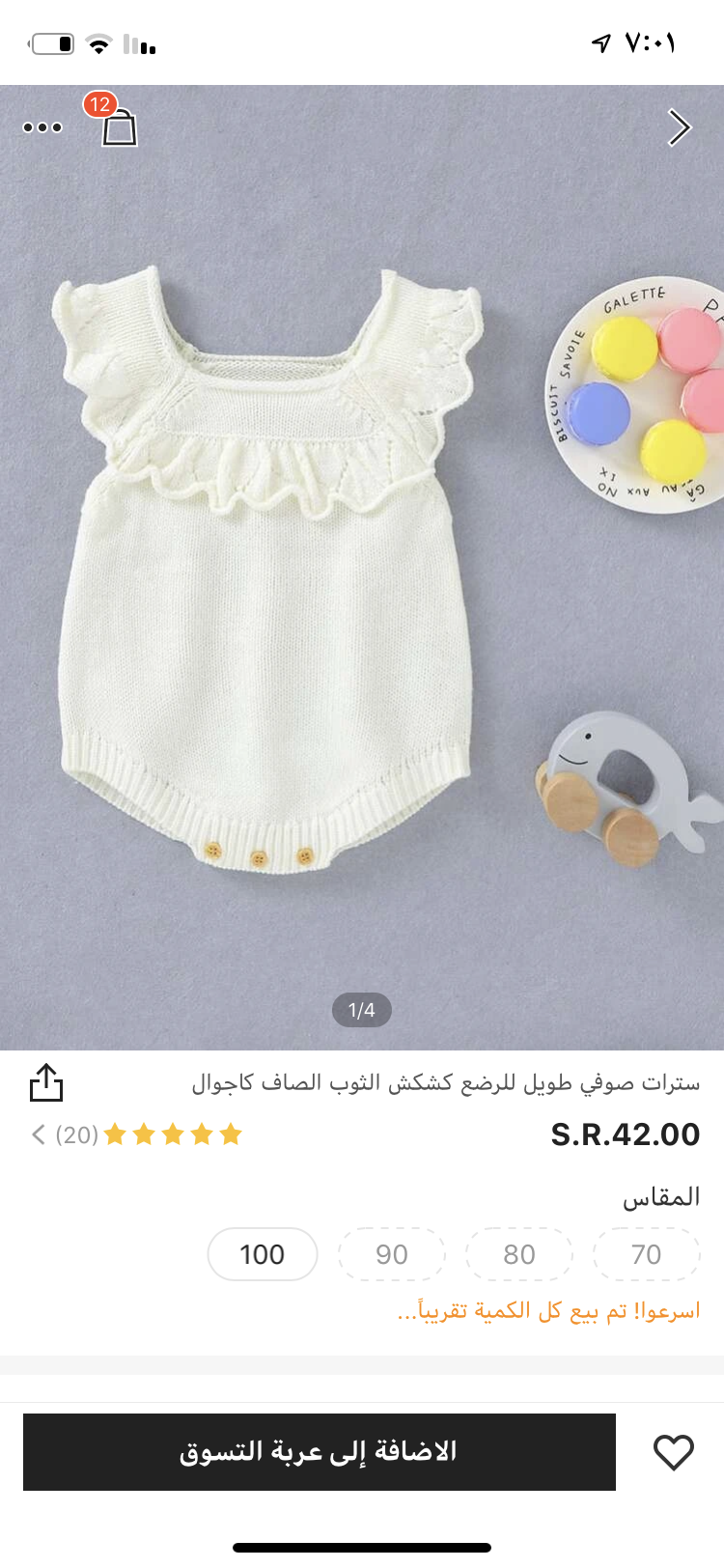Screen dimensions: 724x1568
Task: Open the 20 customer reviews
Action: pos(136,1134)
